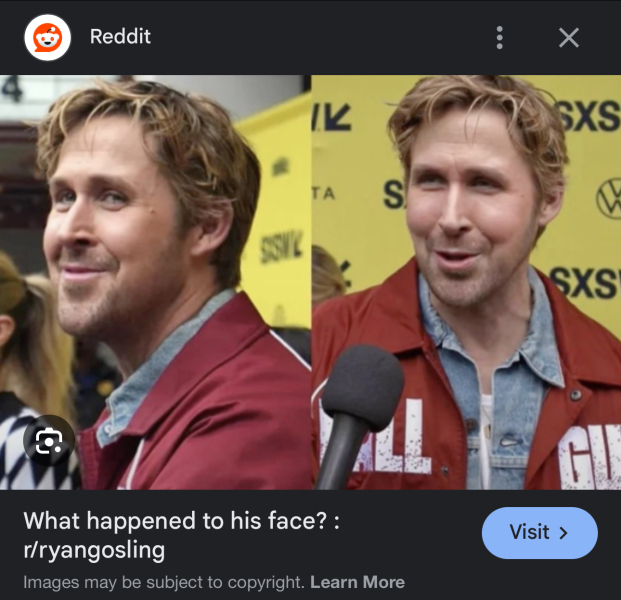
Task: Open the Learn More copyright link
Action: [x=357, y=582]
